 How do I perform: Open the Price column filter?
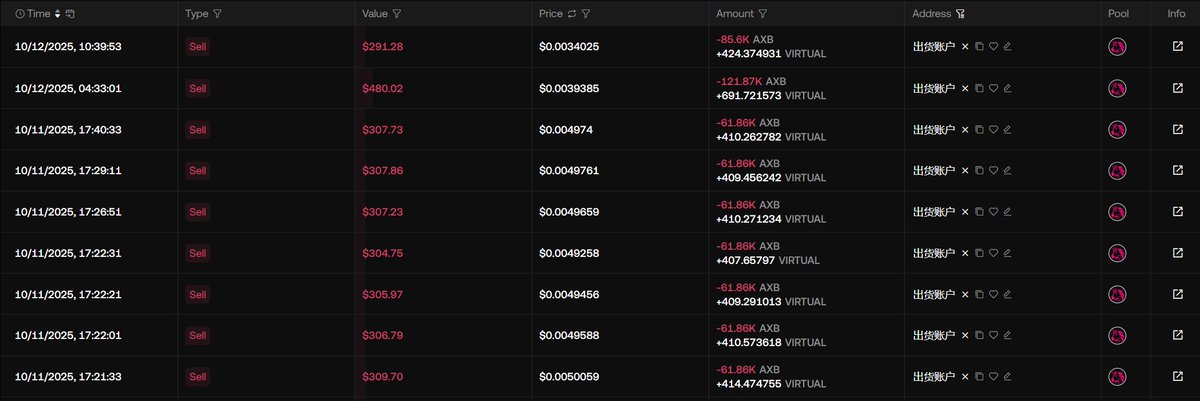pyautogui.click(x=586, y=14)
